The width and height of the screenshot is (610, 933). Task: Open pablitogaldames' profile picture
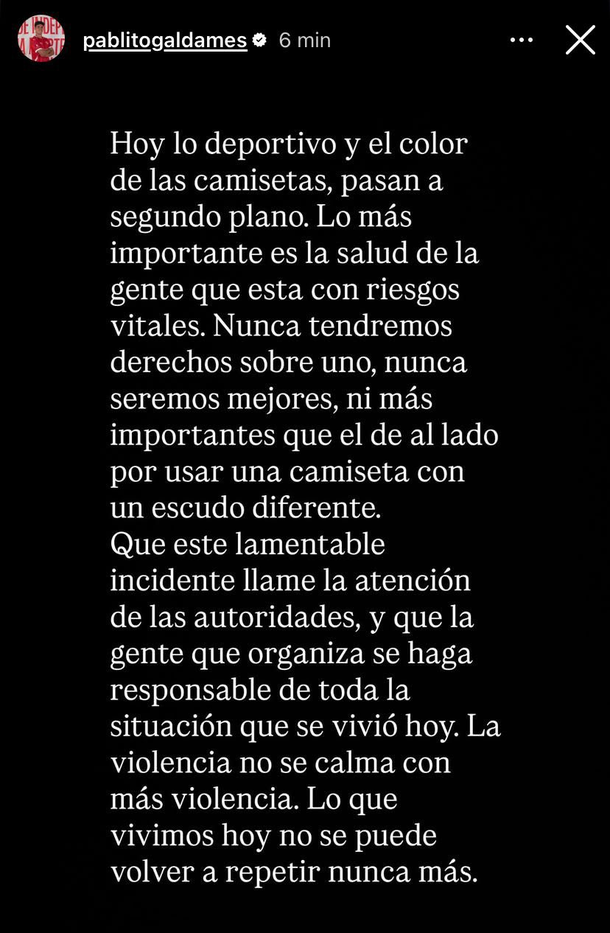[x=41, y=39]
